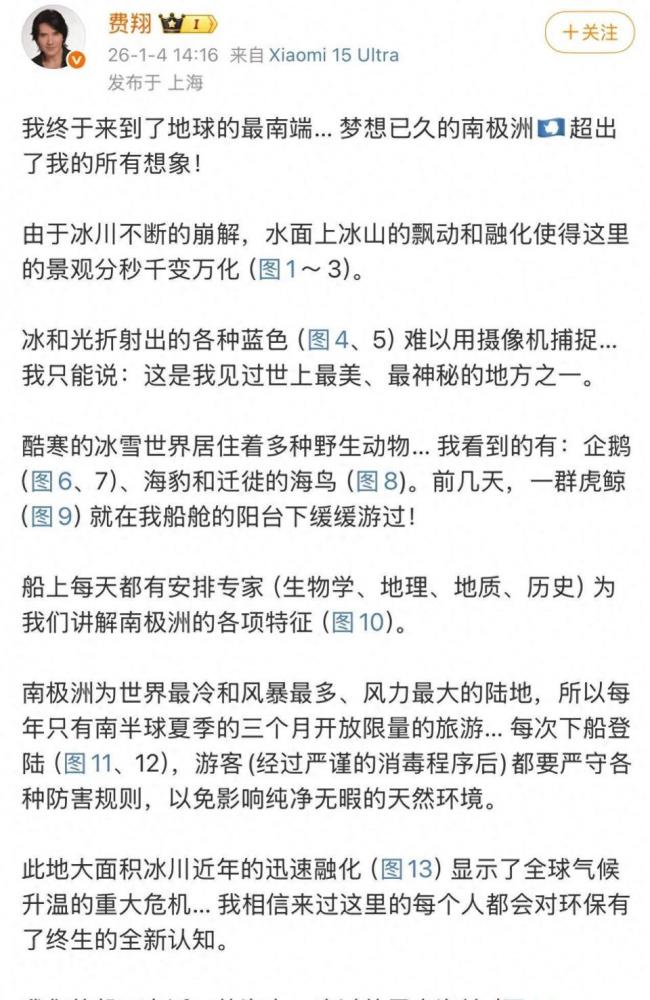View the 图9 orca picture link
Image resolution: width=650 pixels, height=1000 pixels.
tap(54, 517)
